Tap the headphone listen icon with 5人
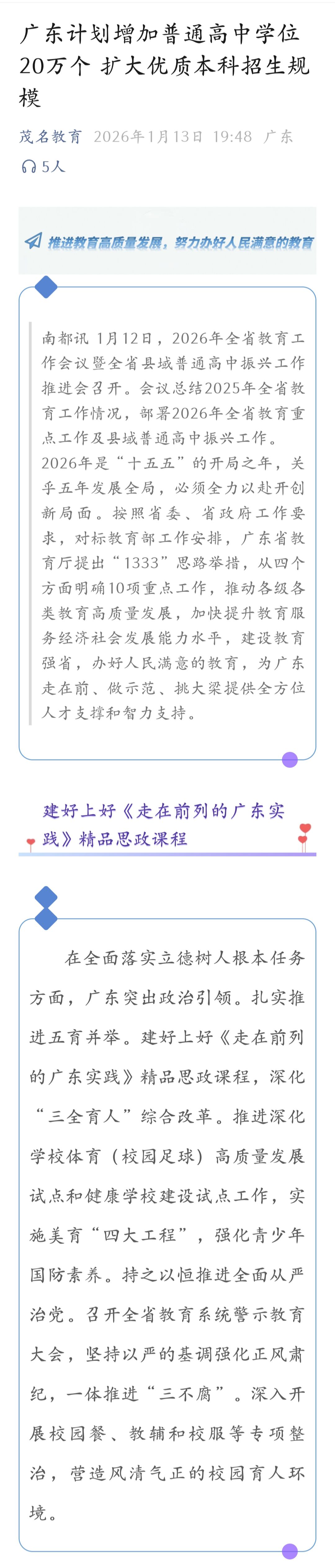The height and width of the screenshot is (1568, 335). pyautogui.click(x=29, y=167)
